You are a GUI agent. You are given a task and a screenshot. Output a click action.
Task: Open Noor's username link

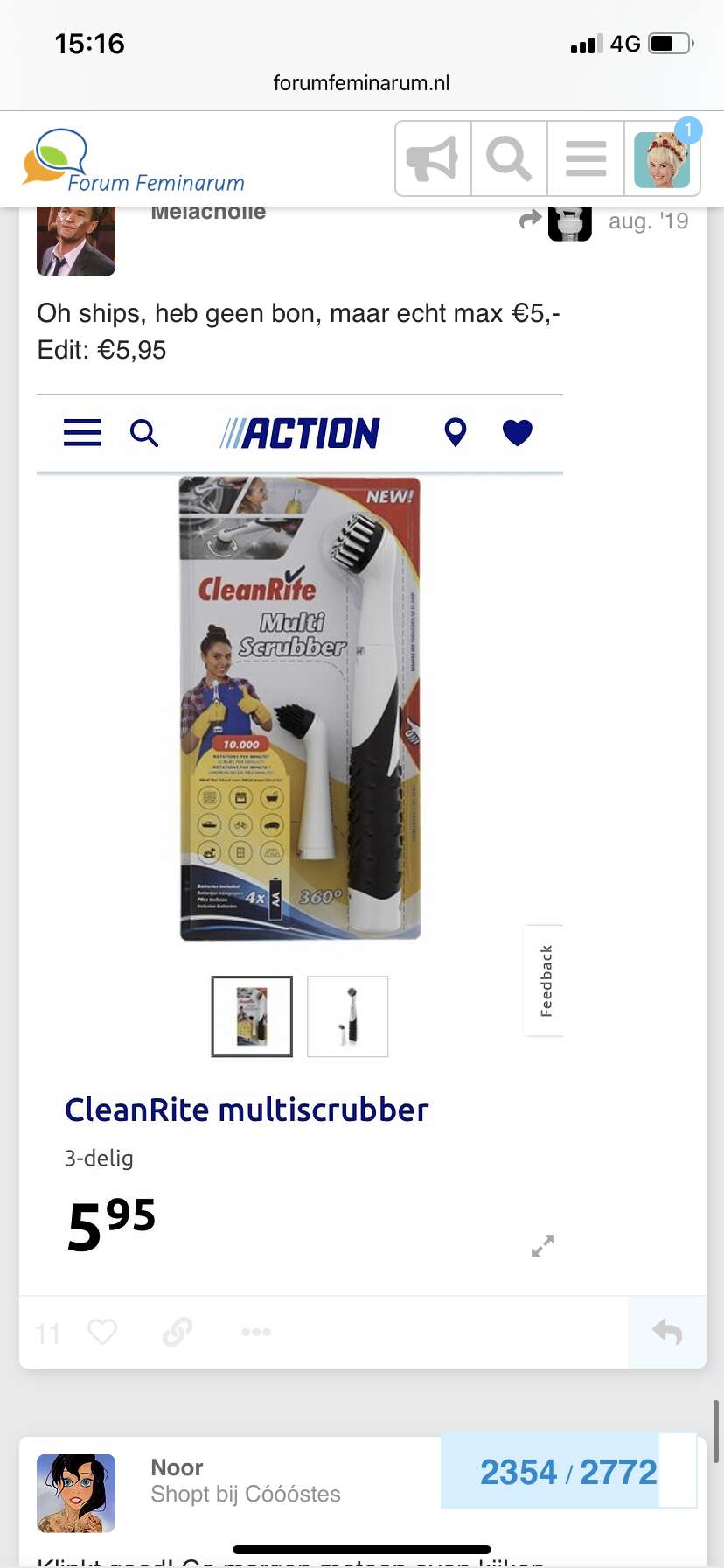click(x=177, y=1466)
